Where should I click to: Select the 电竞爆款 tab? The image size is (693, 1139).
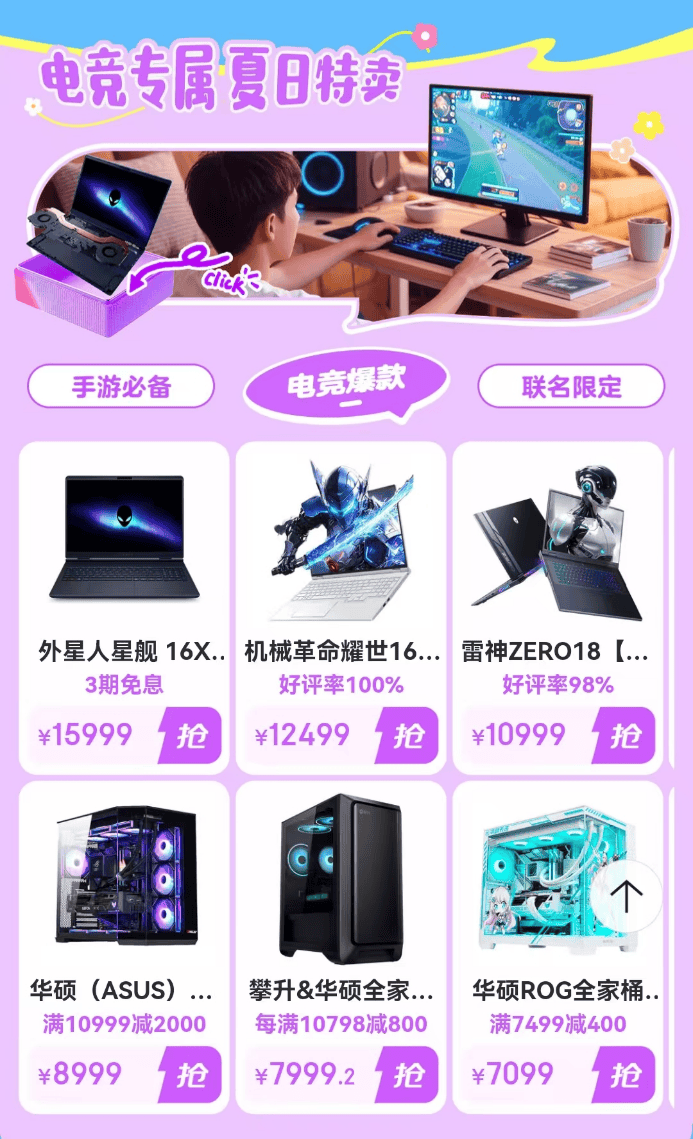tap(346, 384)
